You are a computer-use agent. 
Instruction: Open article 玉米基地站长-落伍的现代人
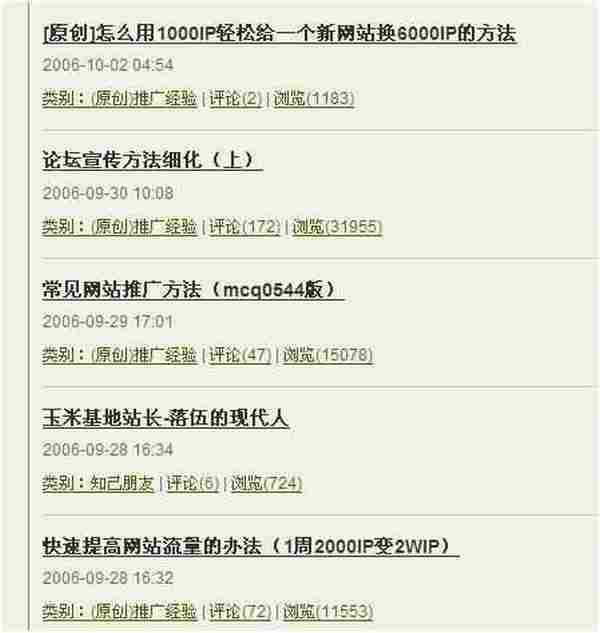[165, 419]
